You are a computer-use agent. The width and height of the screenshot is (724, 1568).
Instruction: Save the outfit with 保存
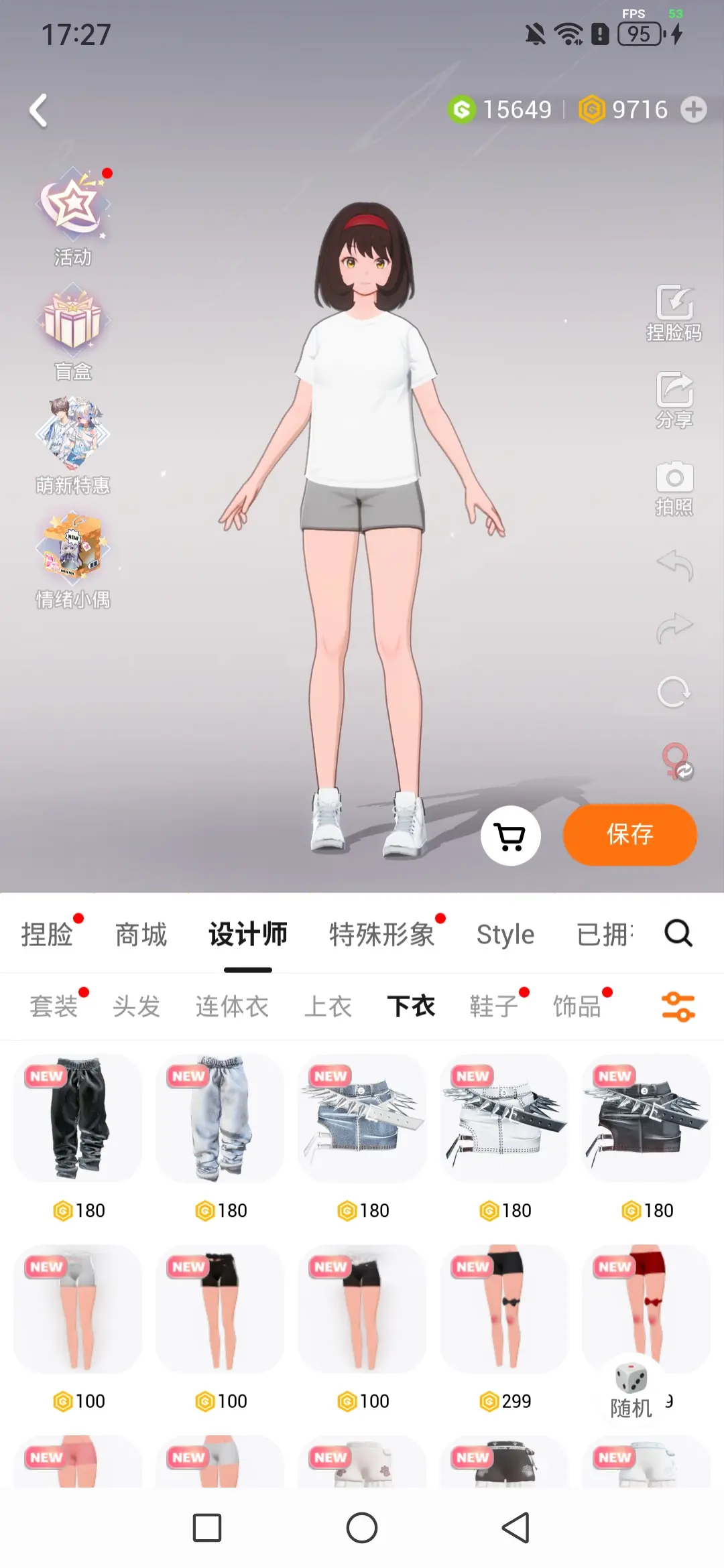[629, 835]
